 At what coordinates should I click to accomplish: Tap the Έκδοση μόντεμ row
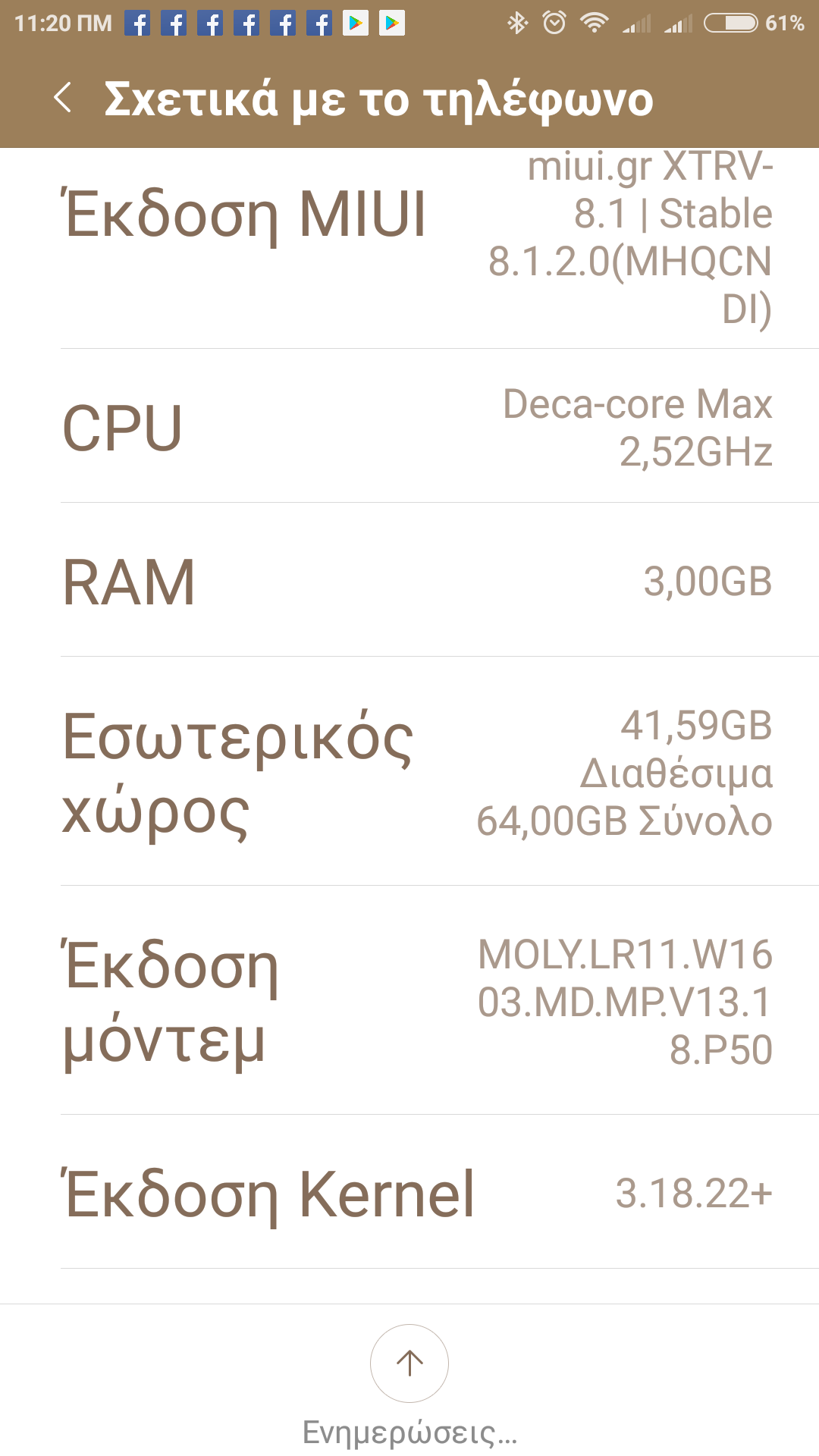(x=409, y=1001)
